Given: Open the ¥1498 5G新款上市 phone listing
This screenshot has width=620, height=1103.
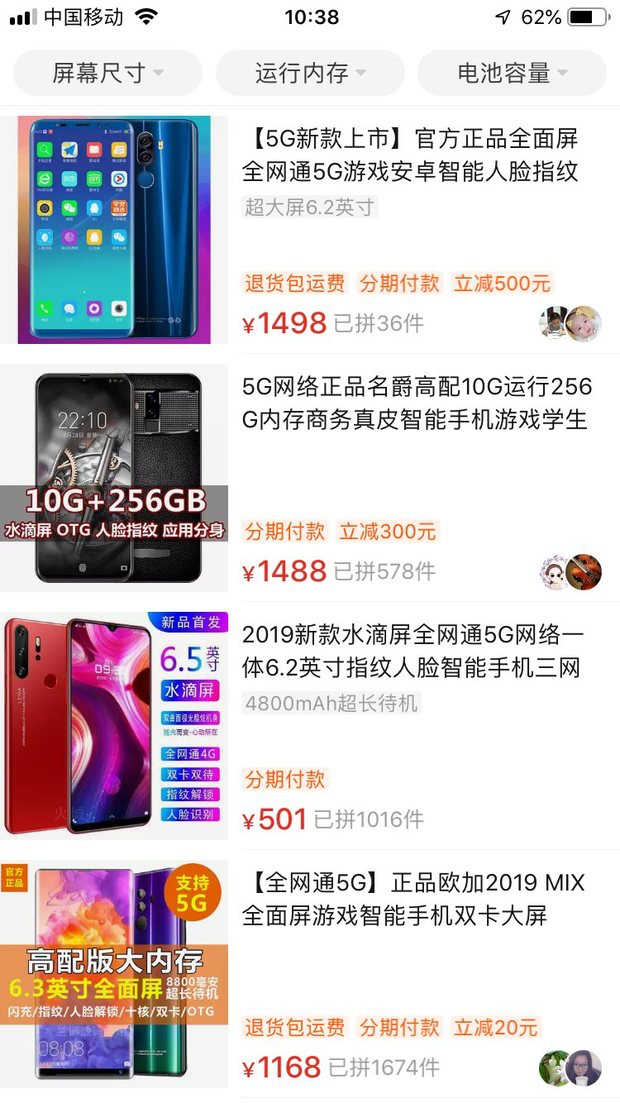Looking at the screenshot, I should coord(410,155).
